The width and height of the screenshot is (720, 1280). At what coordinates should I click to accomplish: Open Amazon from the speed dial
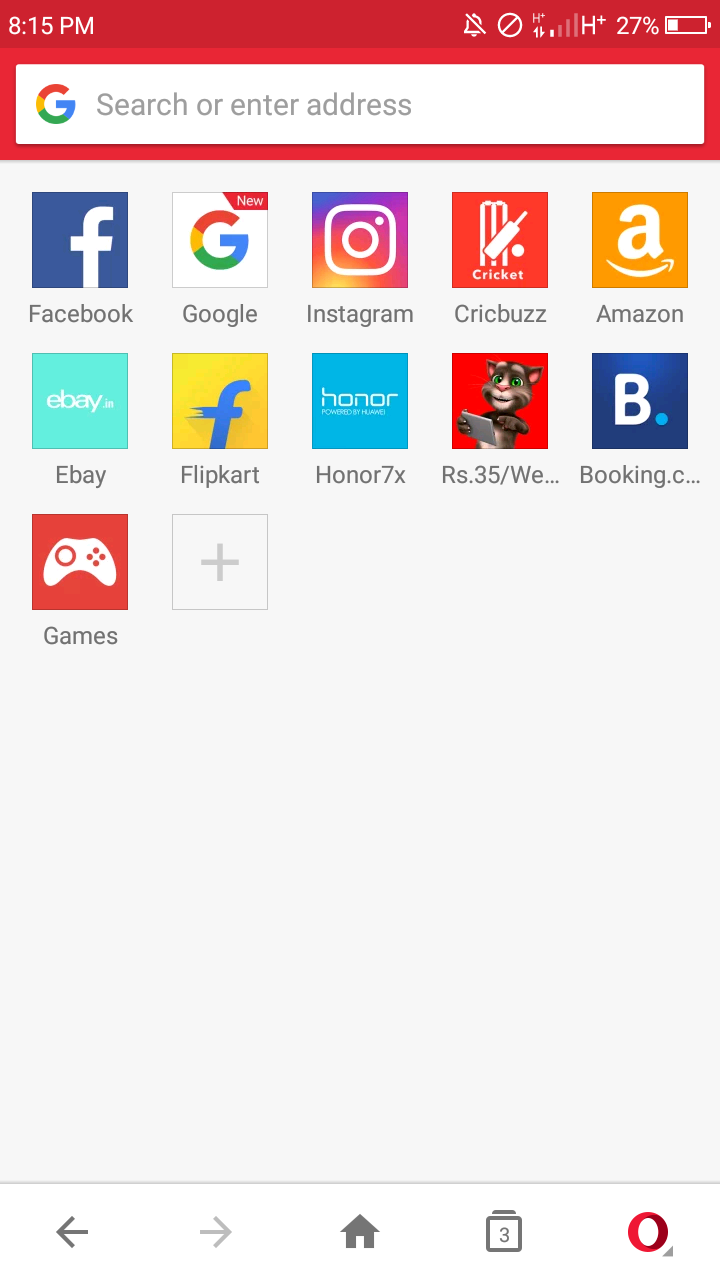pyautogui.click(x=640, y=240)
